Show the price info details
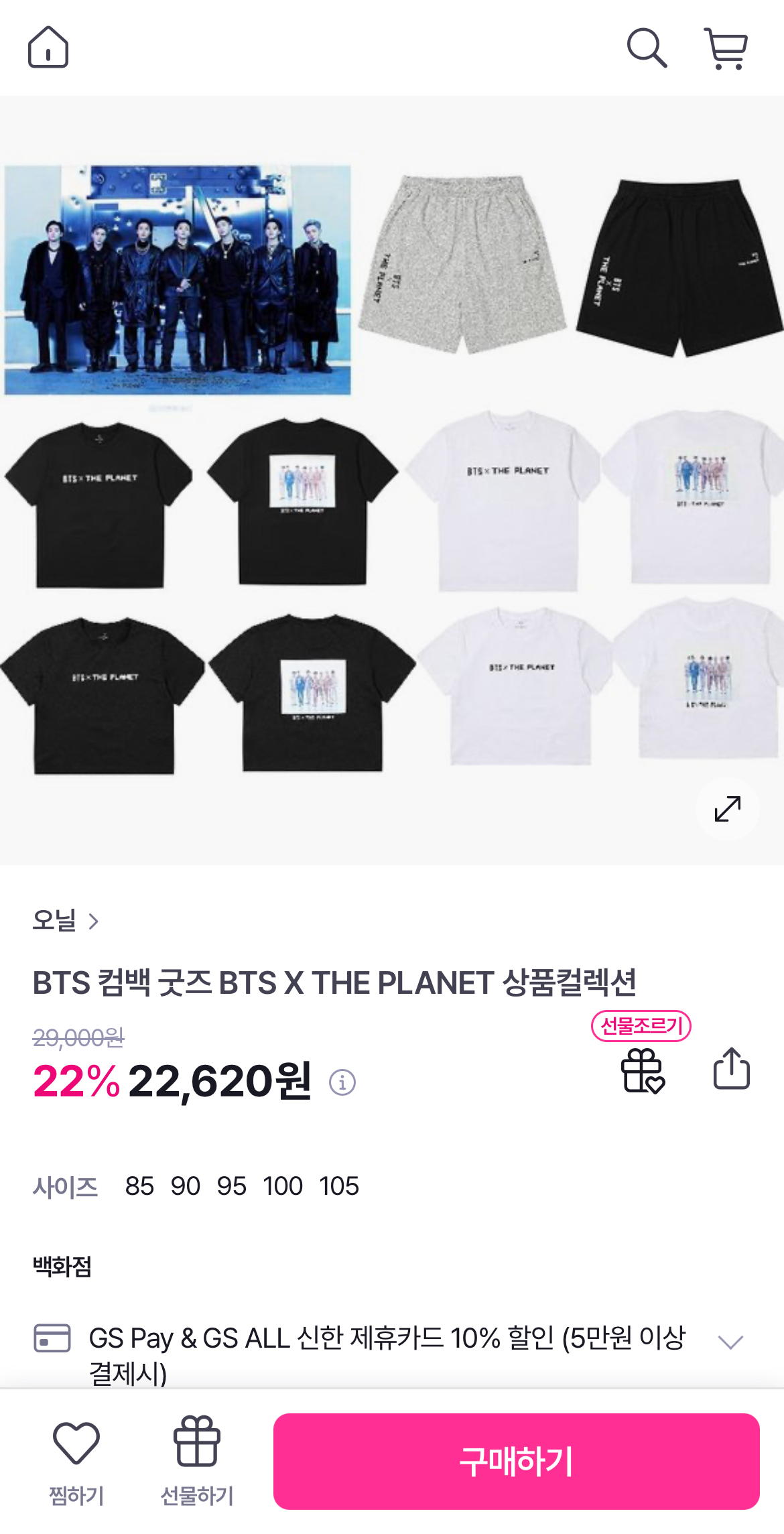The image size is (784, 1534). 342,1082
